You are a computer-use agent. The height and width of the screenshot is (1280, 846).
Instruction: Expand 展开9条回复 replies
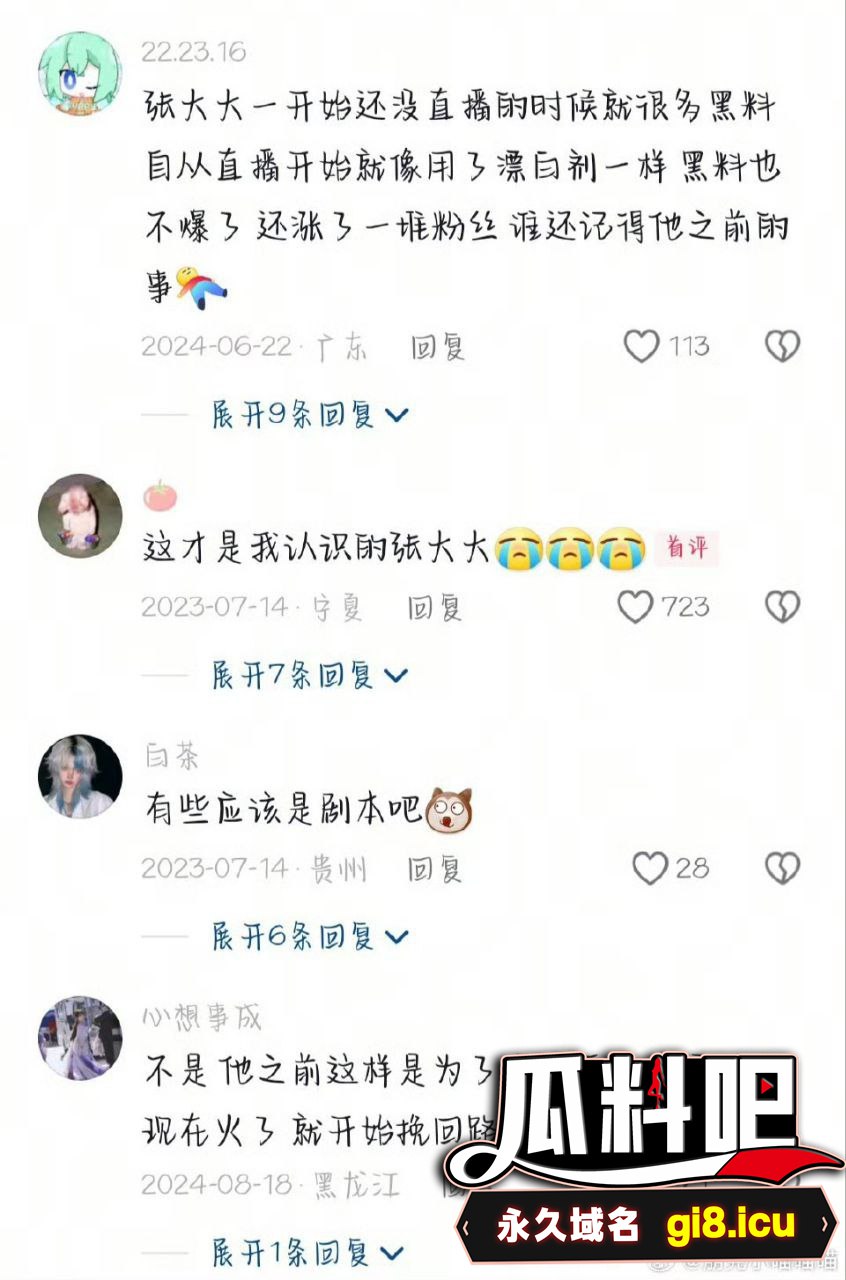point(309,415)
